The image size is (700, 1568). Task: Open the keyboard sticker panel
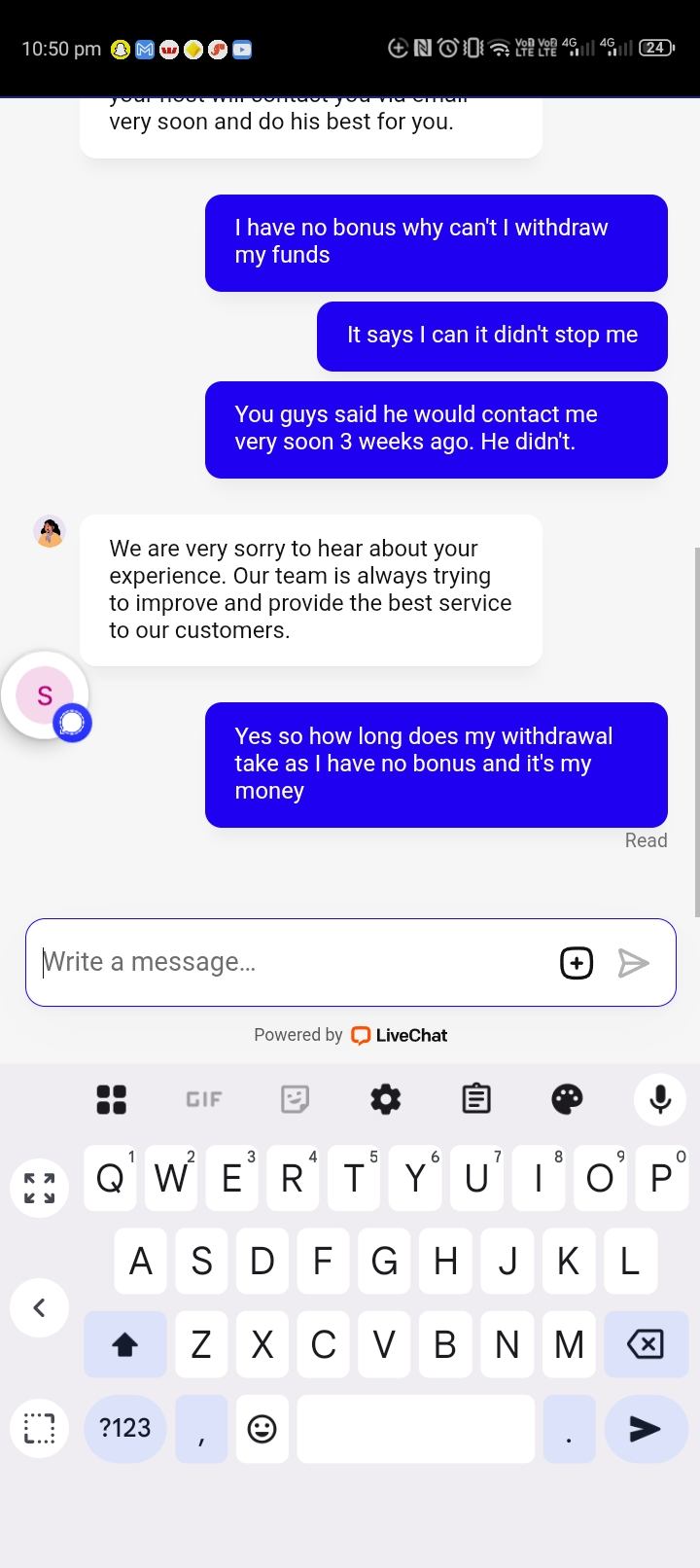pyautogui.click(x=295, y=1099)
